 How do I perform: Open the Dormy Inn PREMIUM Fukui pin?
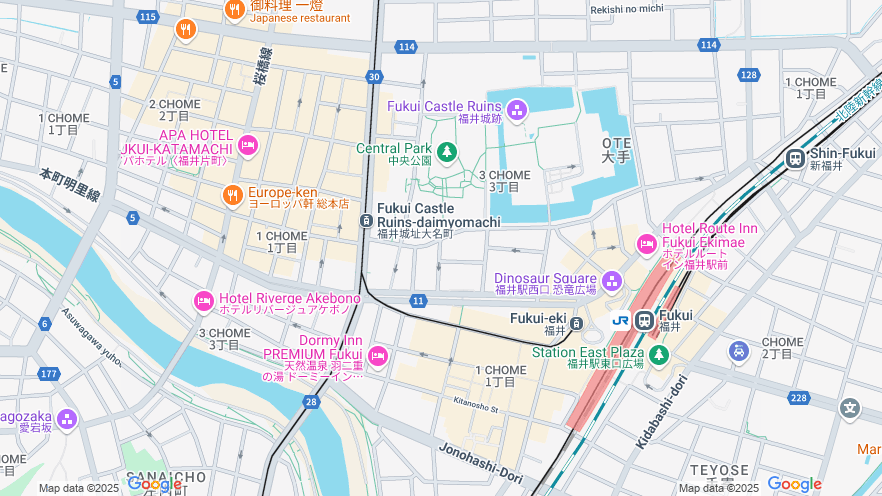click(x=377, y=355)
